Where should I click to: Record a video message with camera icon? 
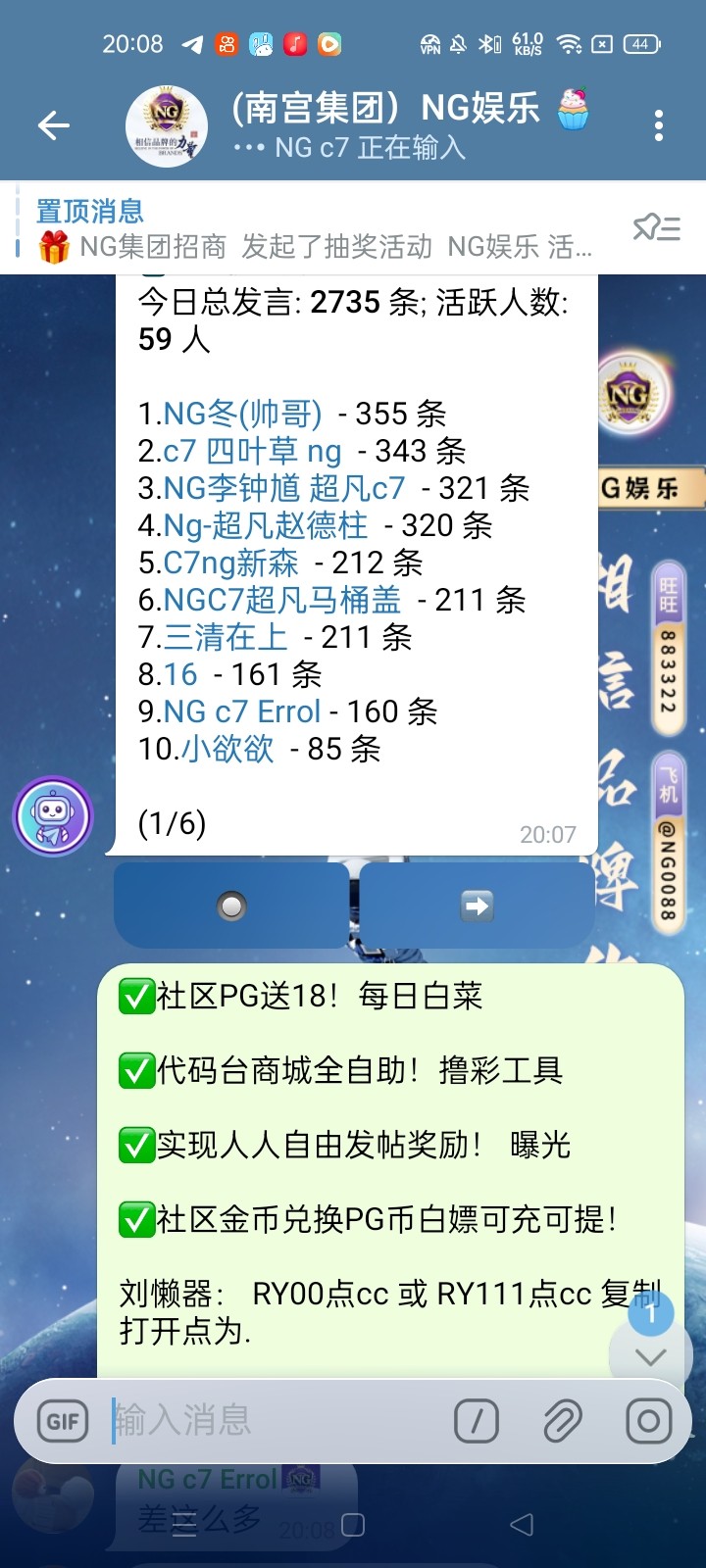[648, 1421]
